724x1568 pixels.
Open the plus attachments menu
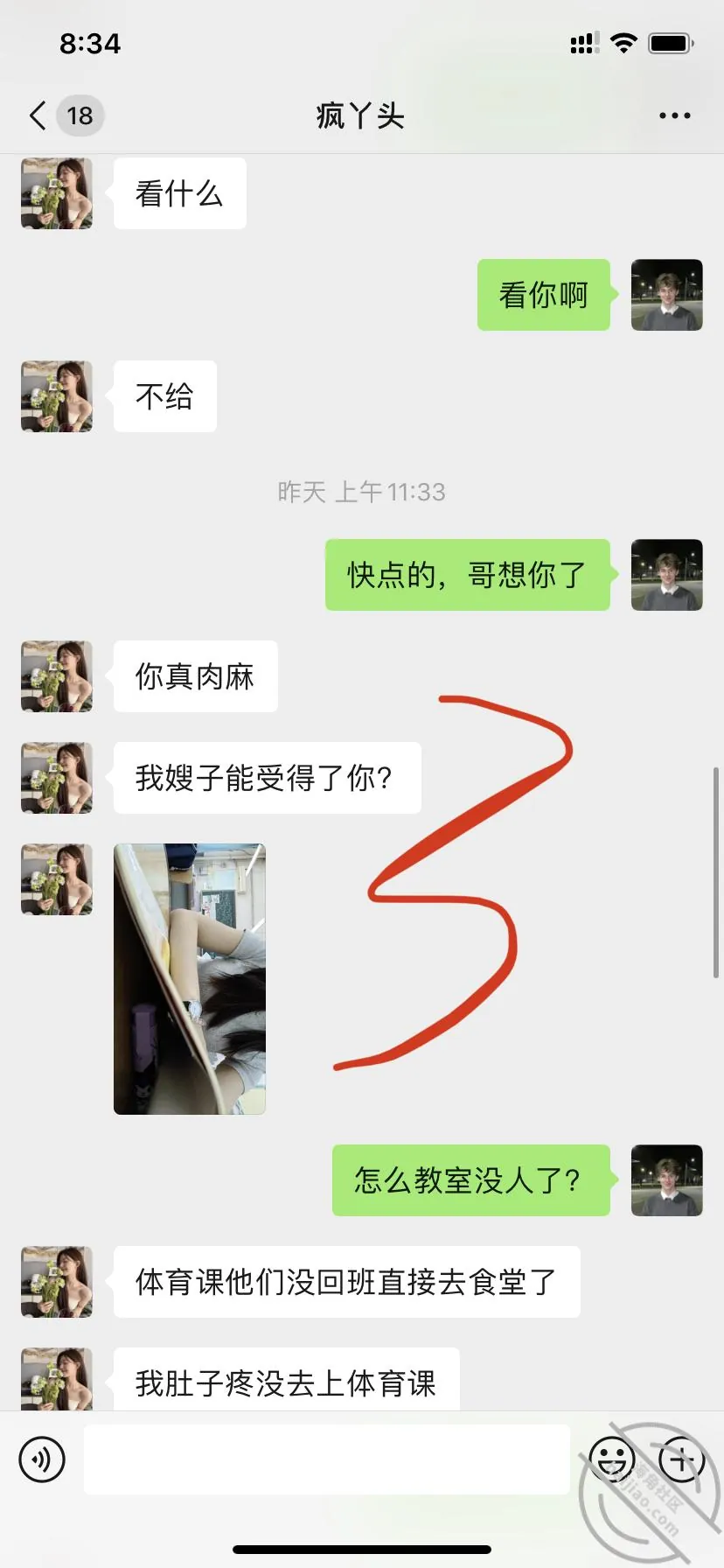[681, 1459]
